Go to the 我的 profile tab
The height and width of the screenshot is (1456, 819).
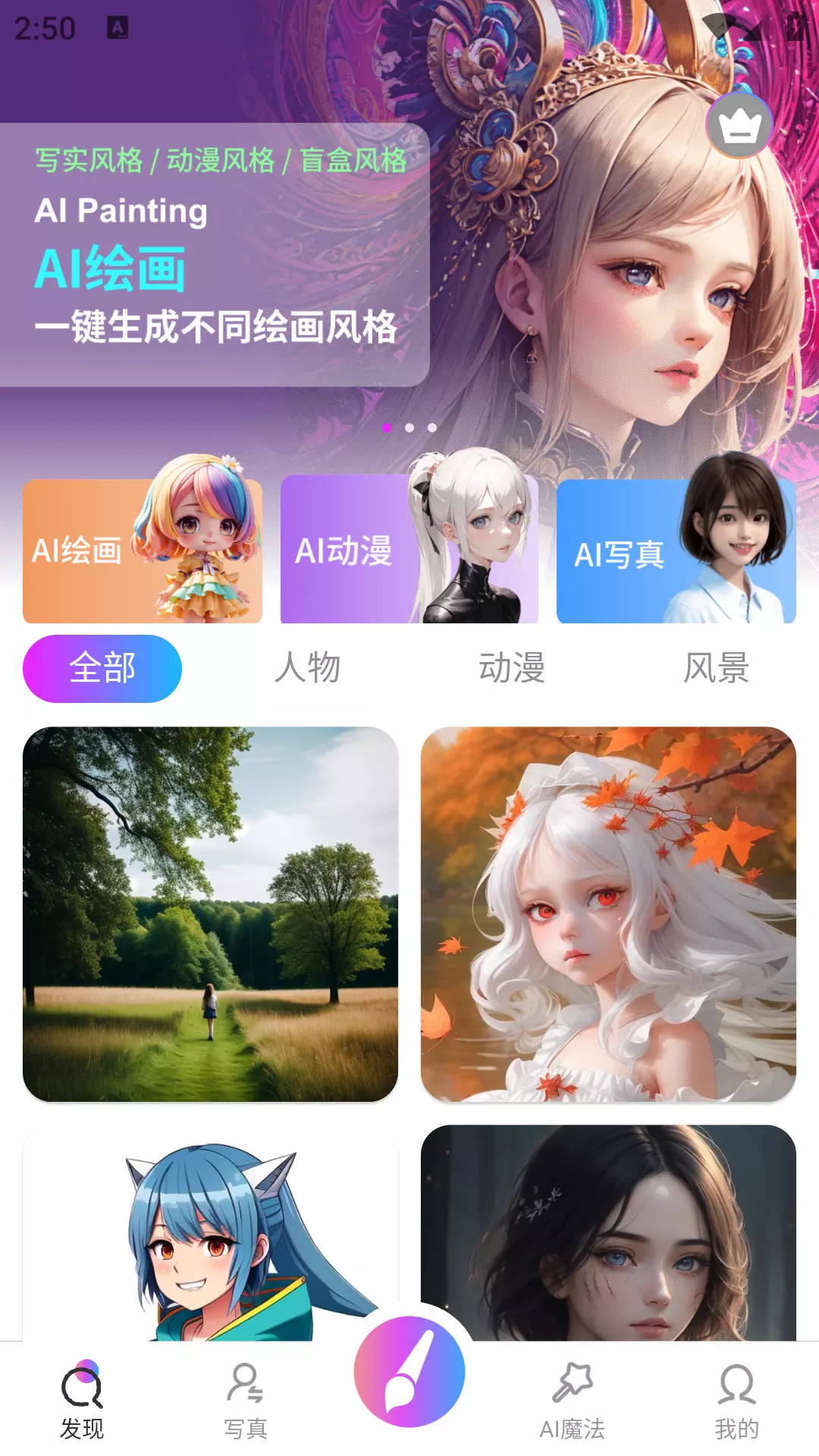[x=737, y=1401]
